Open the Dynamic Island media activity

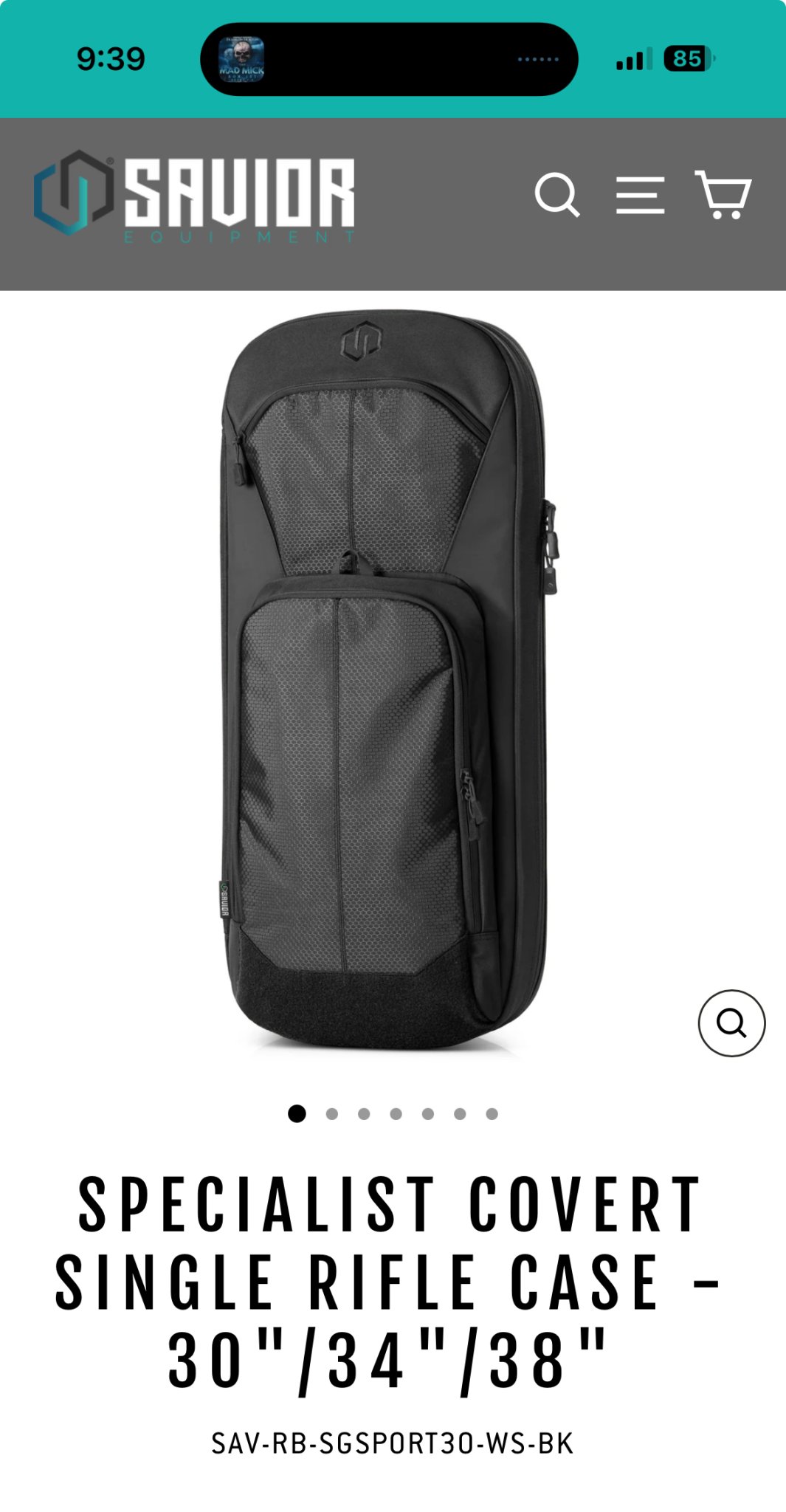(389, 59)
